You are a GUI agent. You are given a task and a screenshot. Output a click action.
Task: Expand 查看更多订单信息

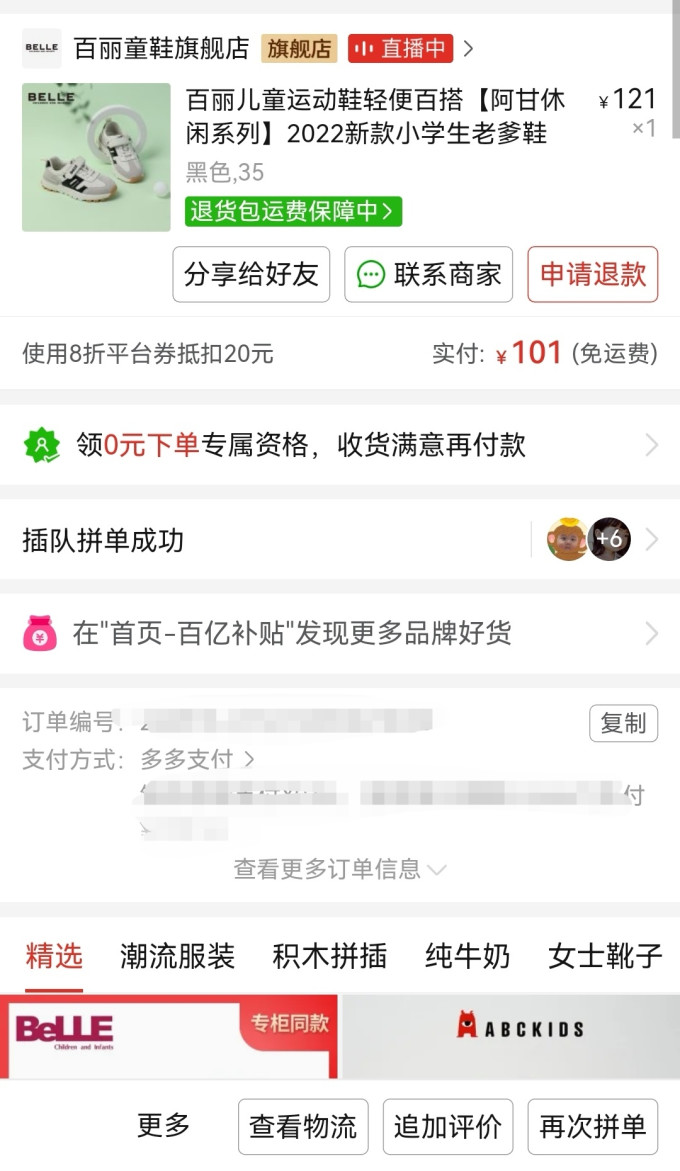click(340, 869)
